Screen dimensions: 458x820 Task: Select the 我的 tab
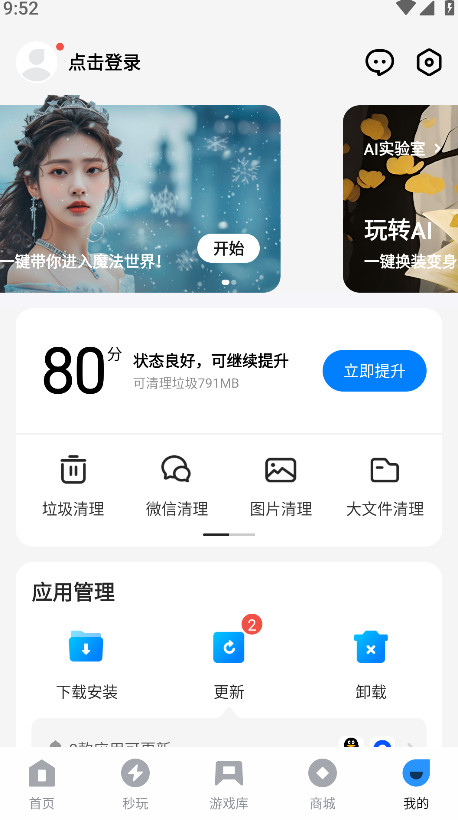[416, 784]
